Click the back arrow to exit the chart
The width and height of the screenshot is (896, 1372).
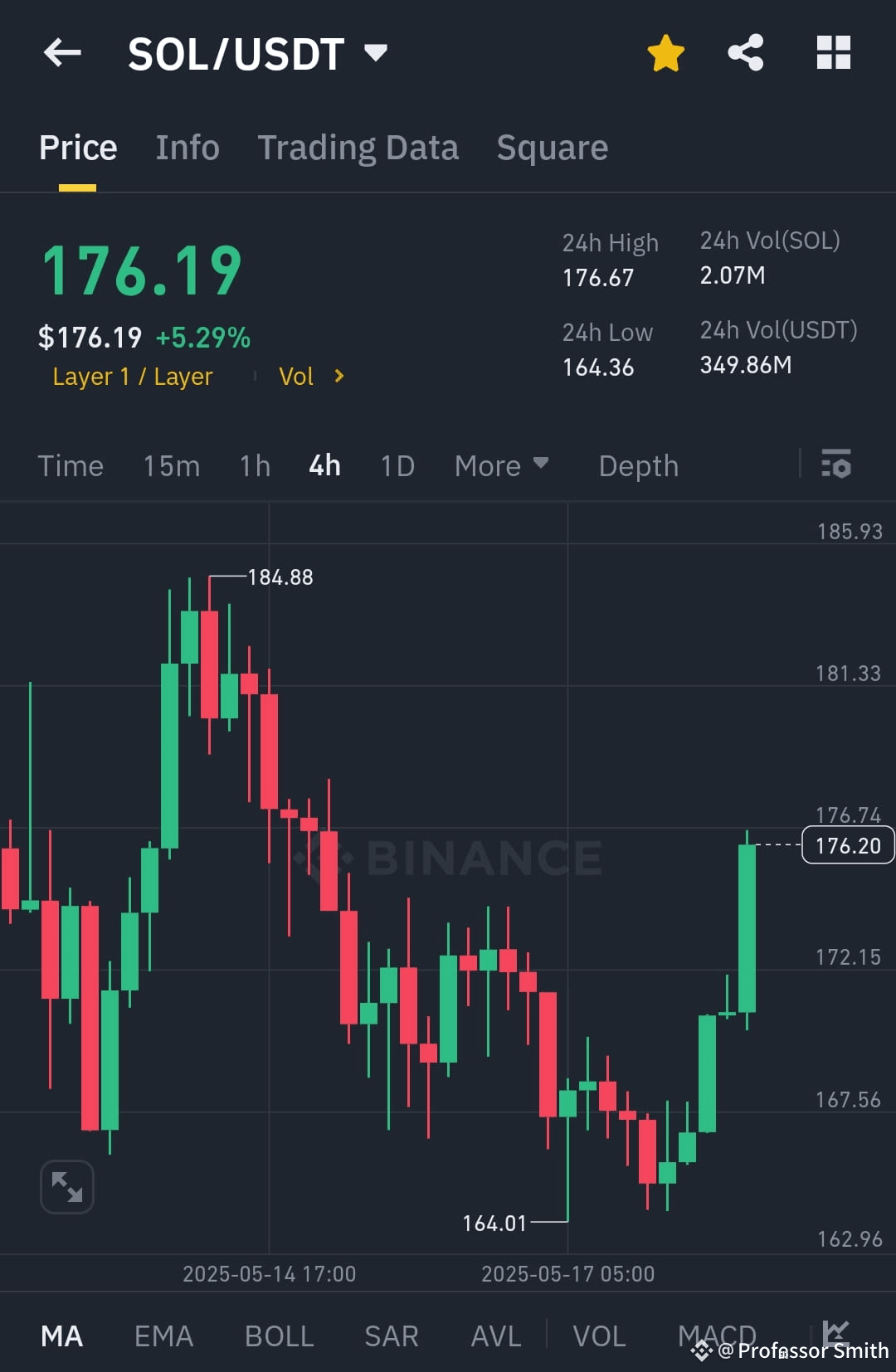pyautogui.click(x=62, y=52)
